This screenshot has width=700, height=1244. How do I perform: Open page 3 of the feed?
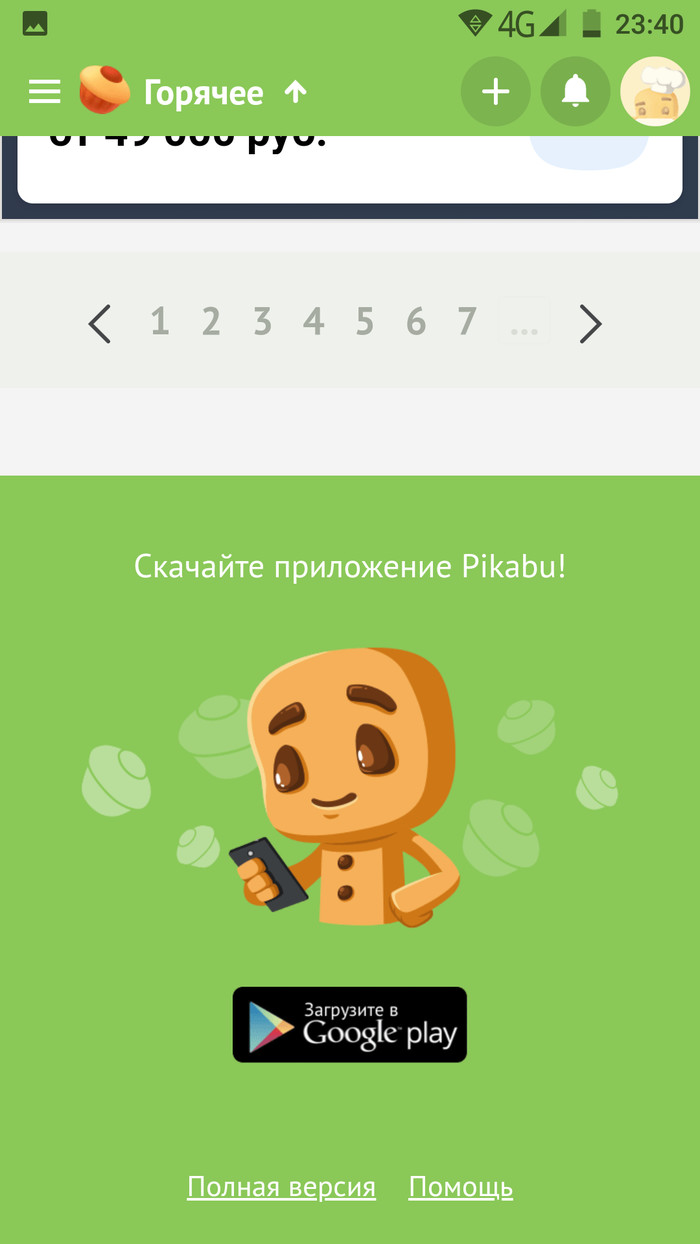(262, 322)
